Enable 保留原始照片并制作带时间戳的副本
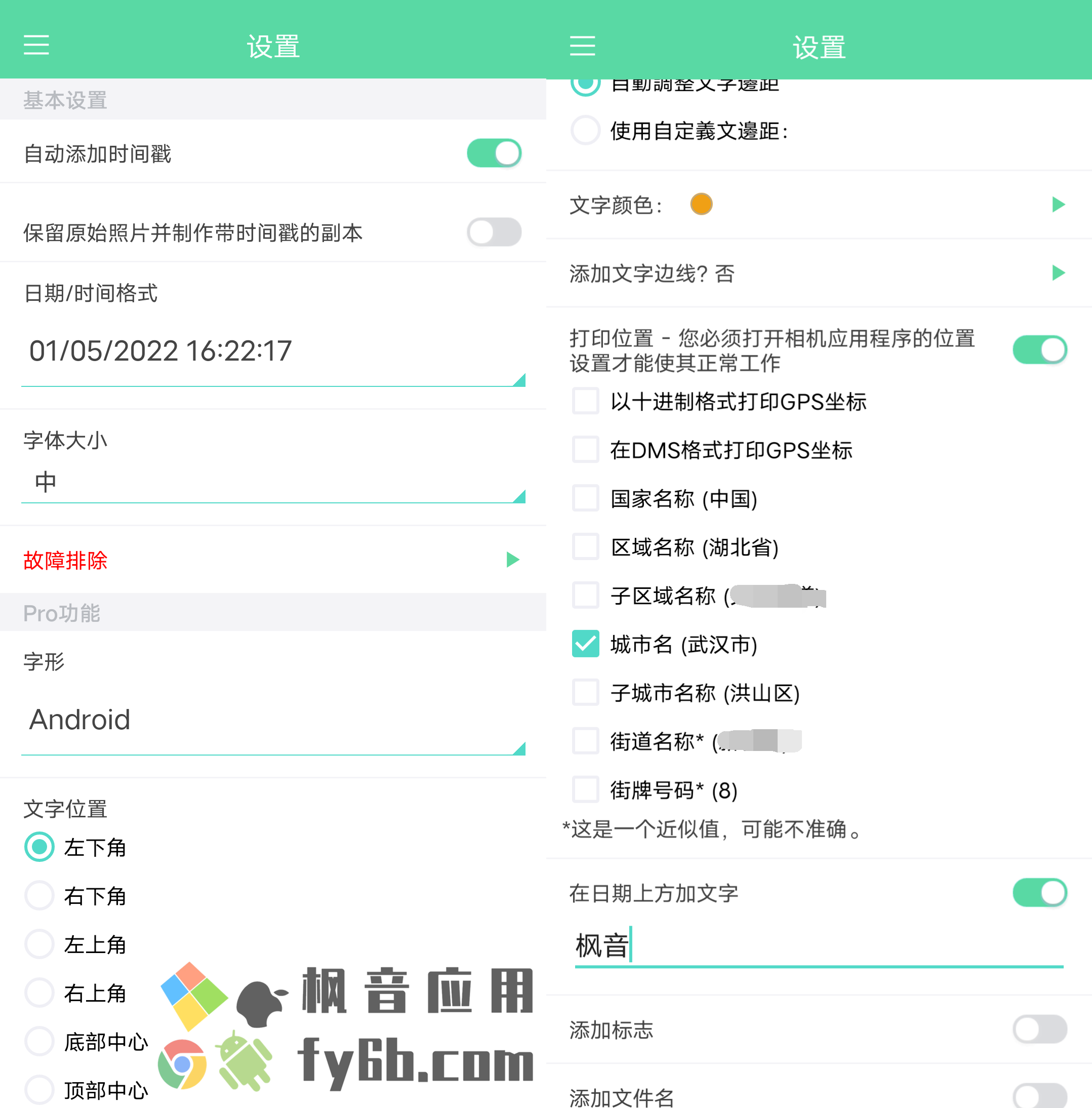The width and height of the screenshot is (1092, 1108). [x=494, y=232]
